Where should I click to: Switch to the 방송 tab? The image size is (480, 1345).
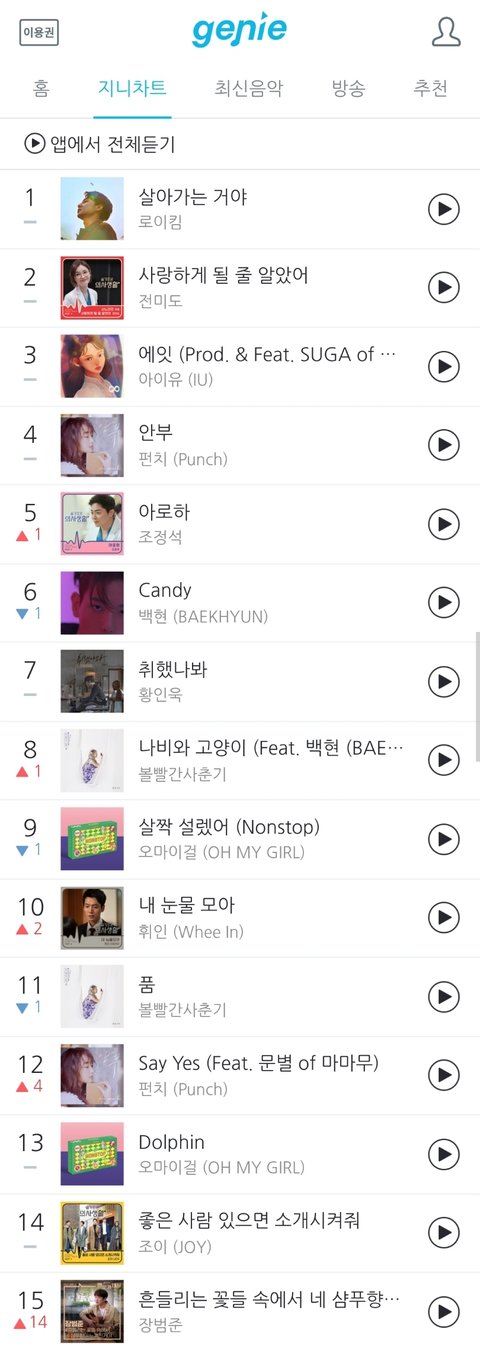click(x=348, y=88)
